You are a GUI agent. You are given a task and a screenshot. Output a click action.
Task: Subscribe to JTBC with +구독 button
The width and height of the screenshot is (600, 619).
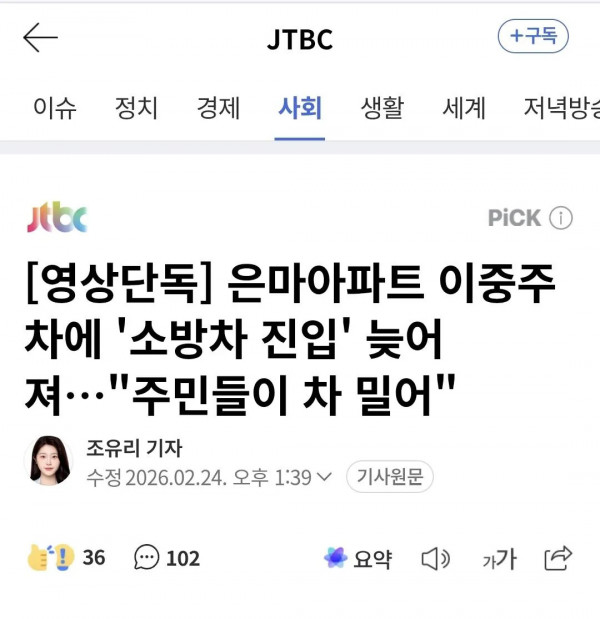pos(533,36)
